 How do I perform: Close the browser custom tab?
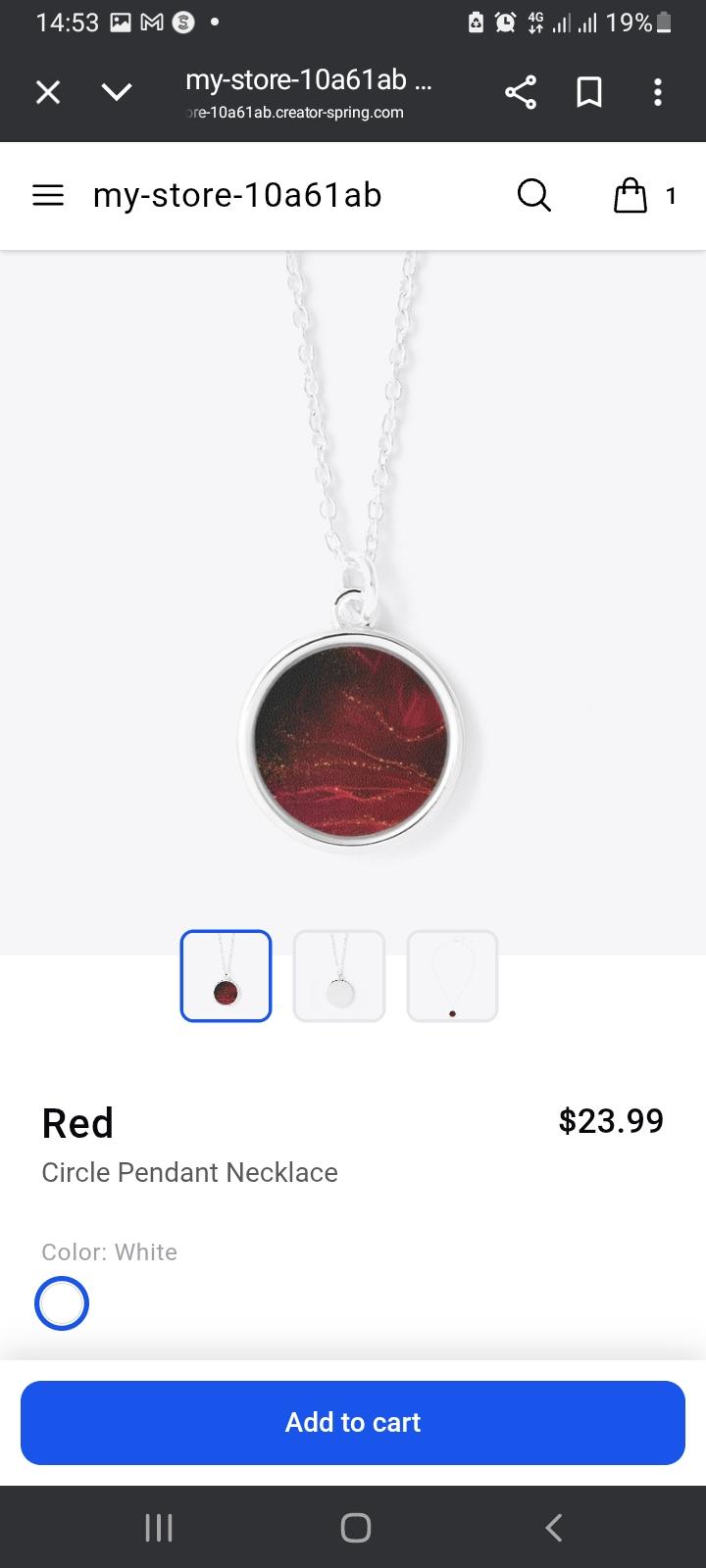(48, 93)
